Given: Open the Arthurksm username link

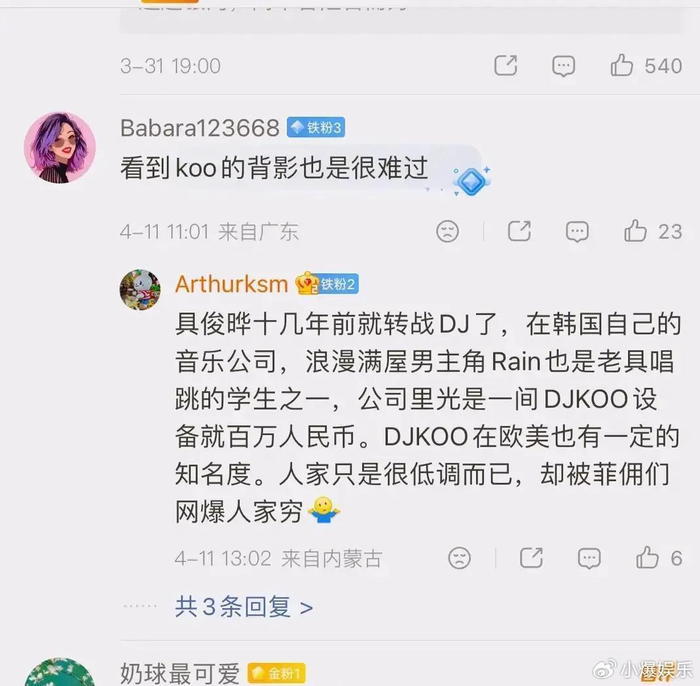Looking at the screenshot, I should coord(231,284).
